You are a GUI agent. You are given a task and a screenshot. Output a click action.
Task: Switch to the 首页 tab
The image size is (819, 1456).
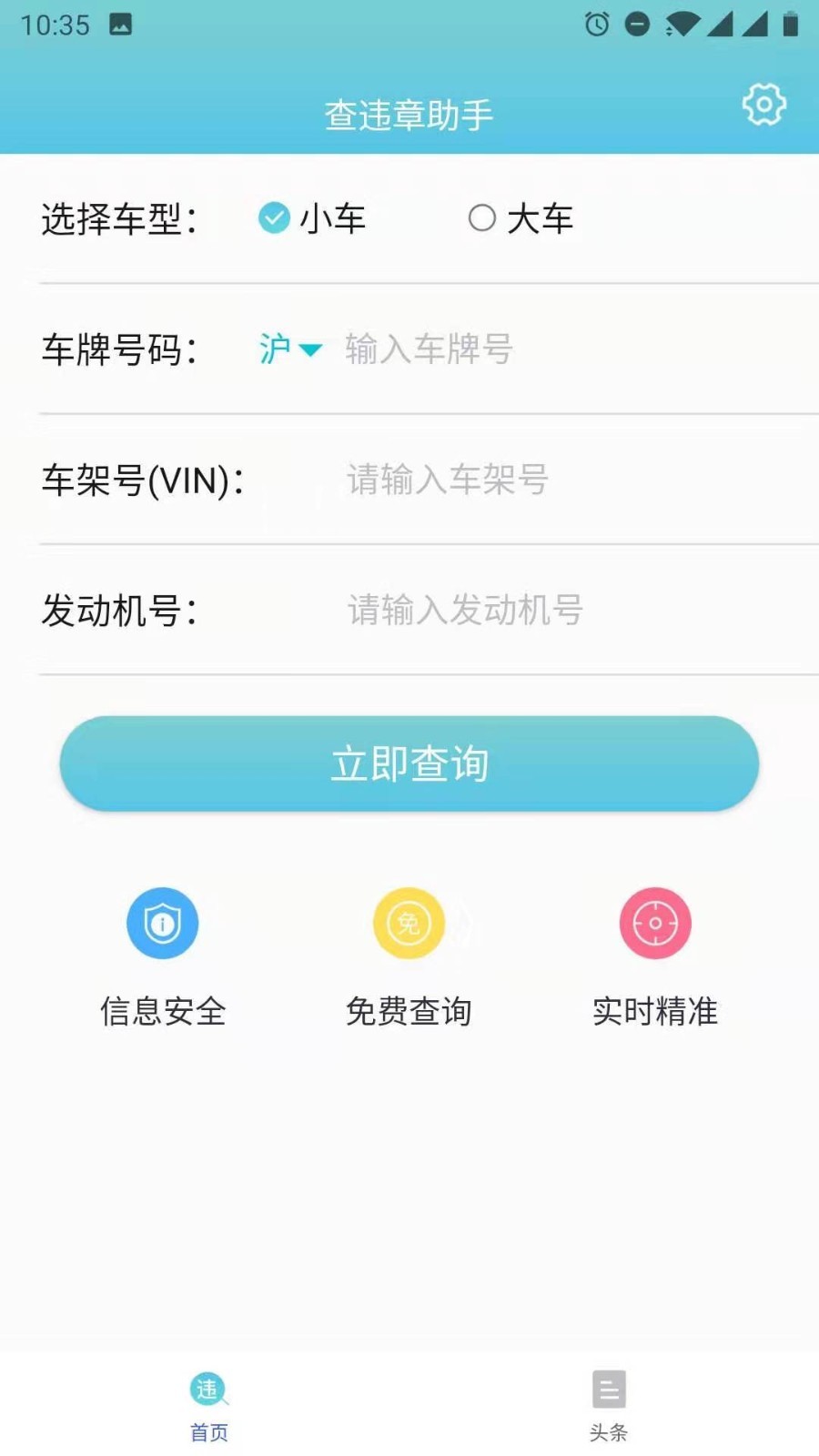click(209, 1405)
